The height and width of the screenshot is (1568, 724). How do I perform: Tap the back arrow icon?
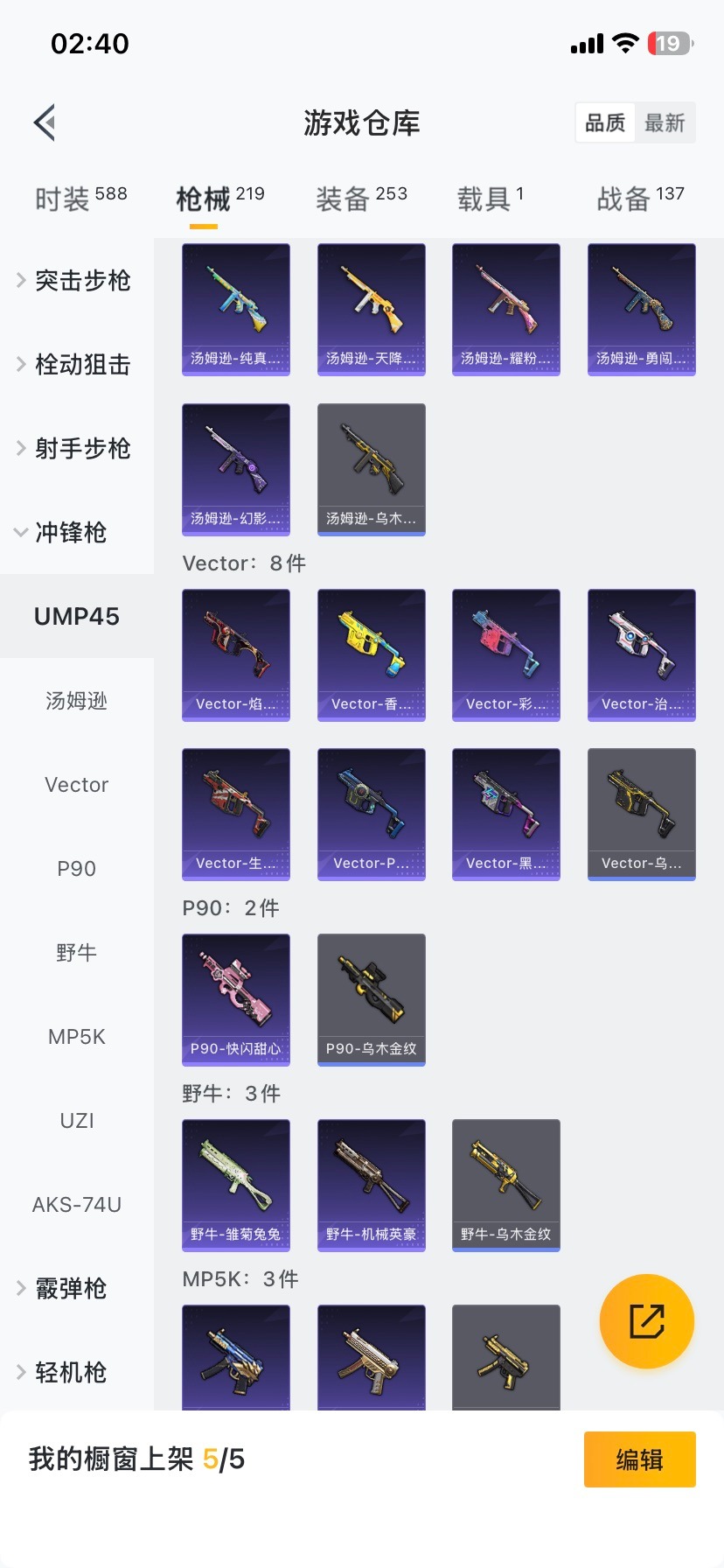tap(44, 122)
